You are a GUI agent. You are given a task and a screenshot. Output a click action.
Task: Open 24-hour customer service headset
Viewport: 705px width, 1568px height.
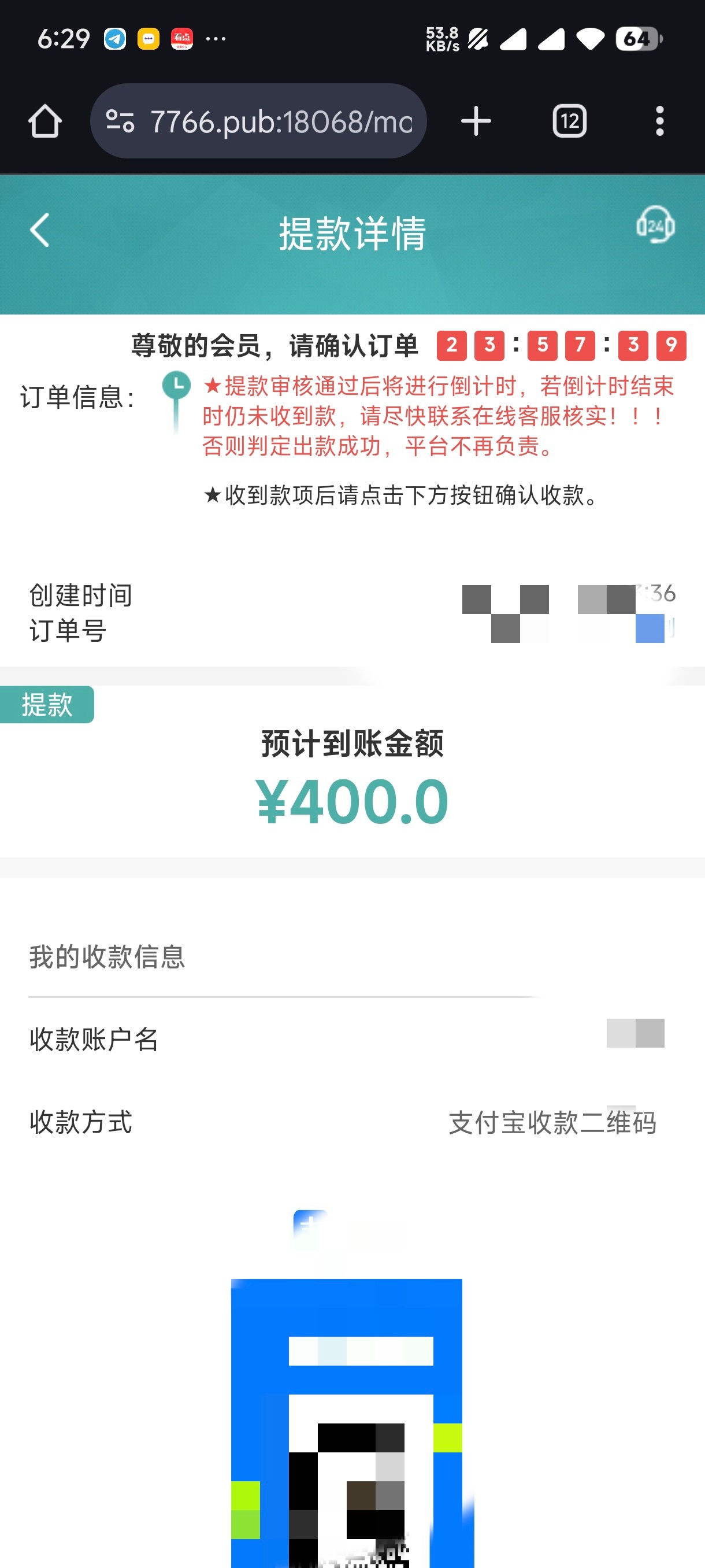(655, 225)
